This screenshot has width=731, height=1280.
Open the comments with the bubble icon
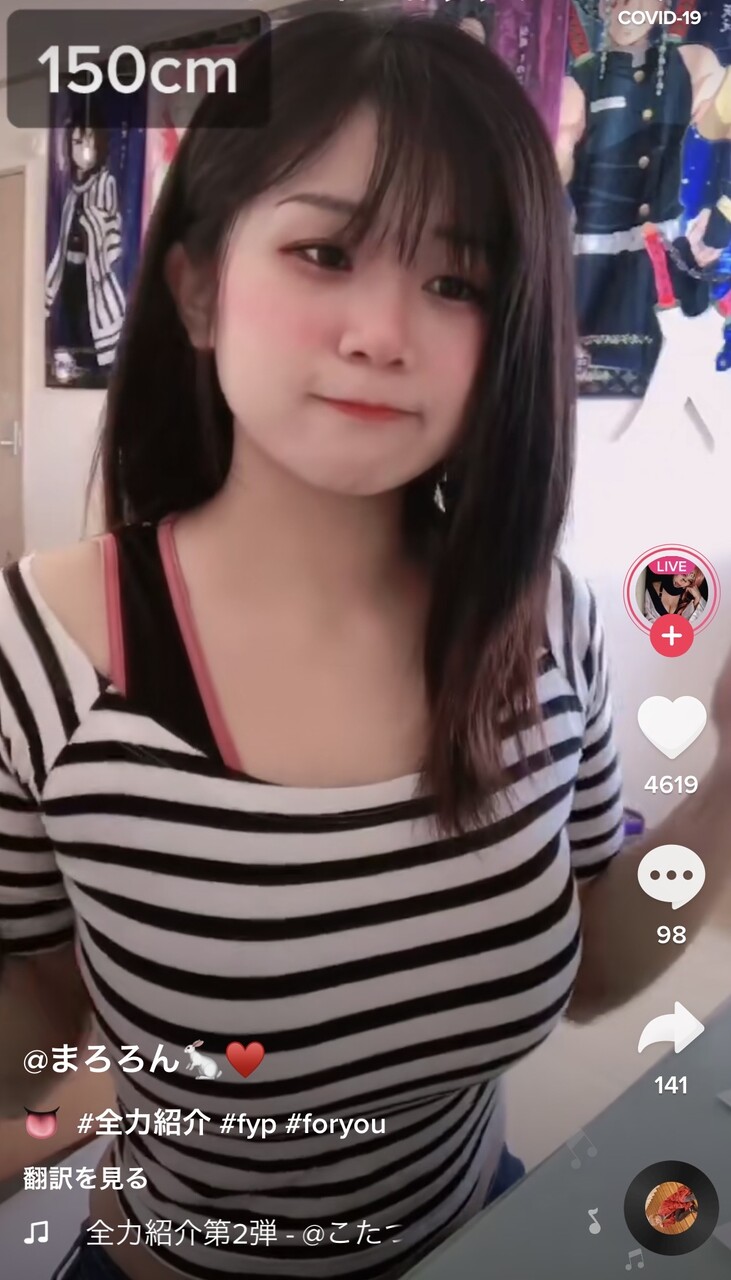coord(671,877)
